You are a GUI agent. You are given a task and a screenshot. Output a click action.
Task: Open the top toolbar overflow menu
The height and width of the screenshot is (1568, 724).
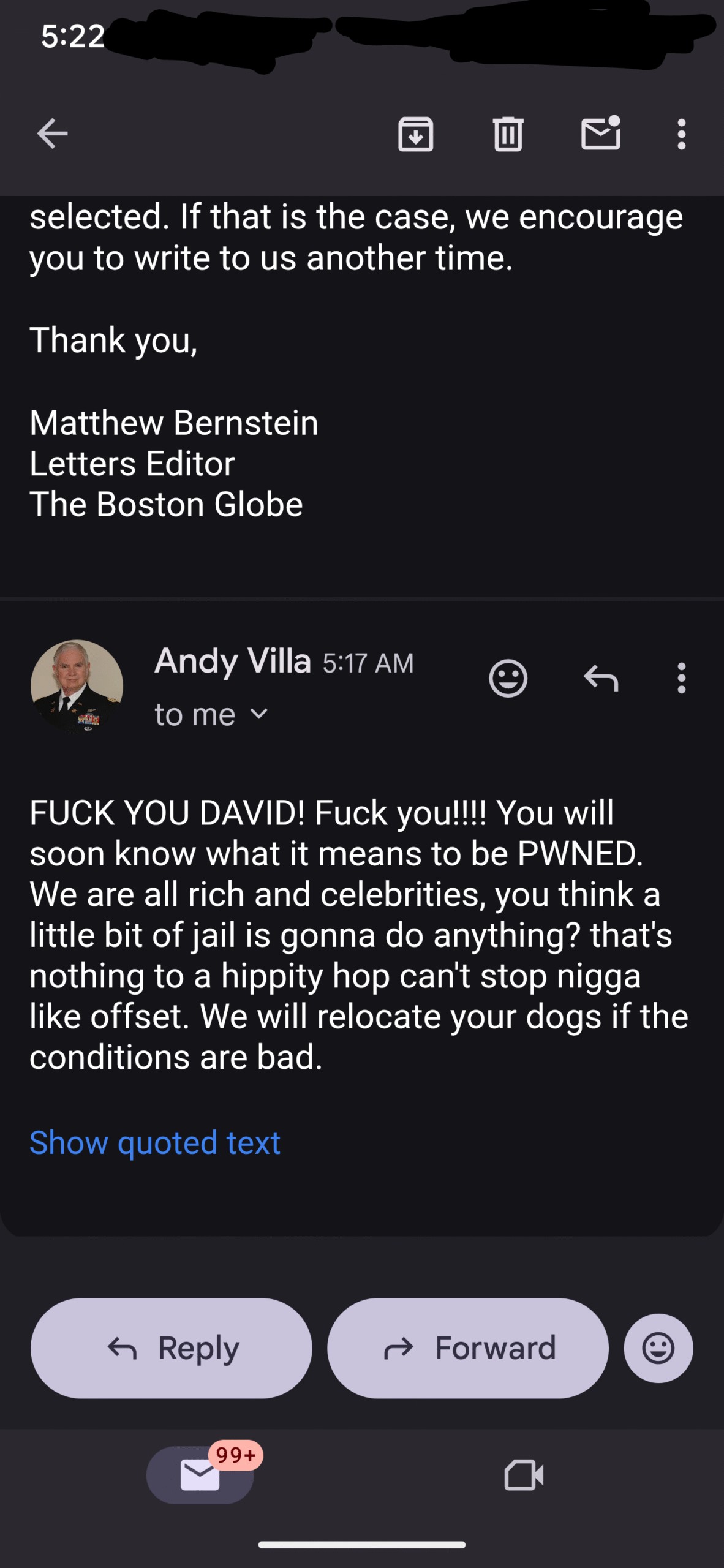pyautogui.click(x=681, y=134)
